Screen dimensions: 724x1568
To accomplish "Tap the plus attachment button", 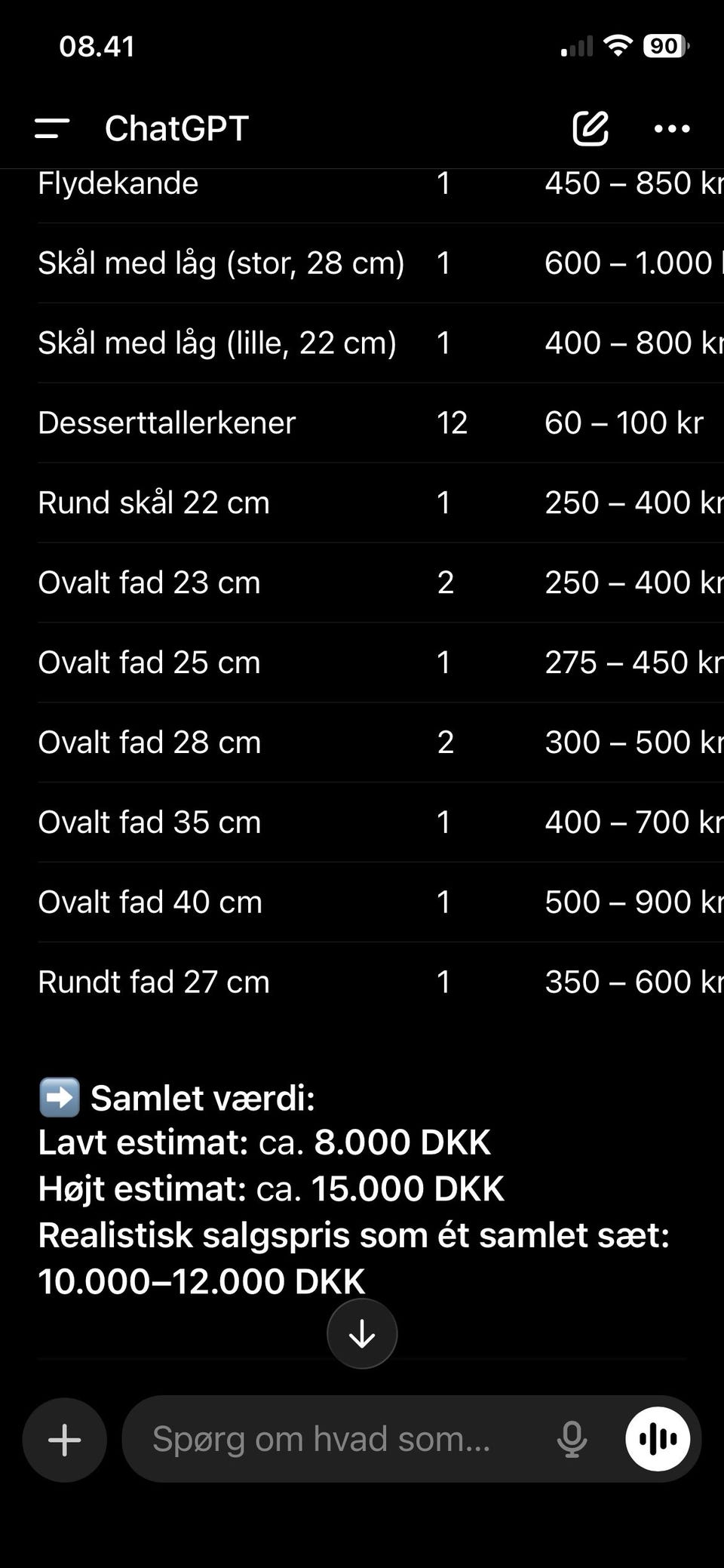I will point(65,1440).
